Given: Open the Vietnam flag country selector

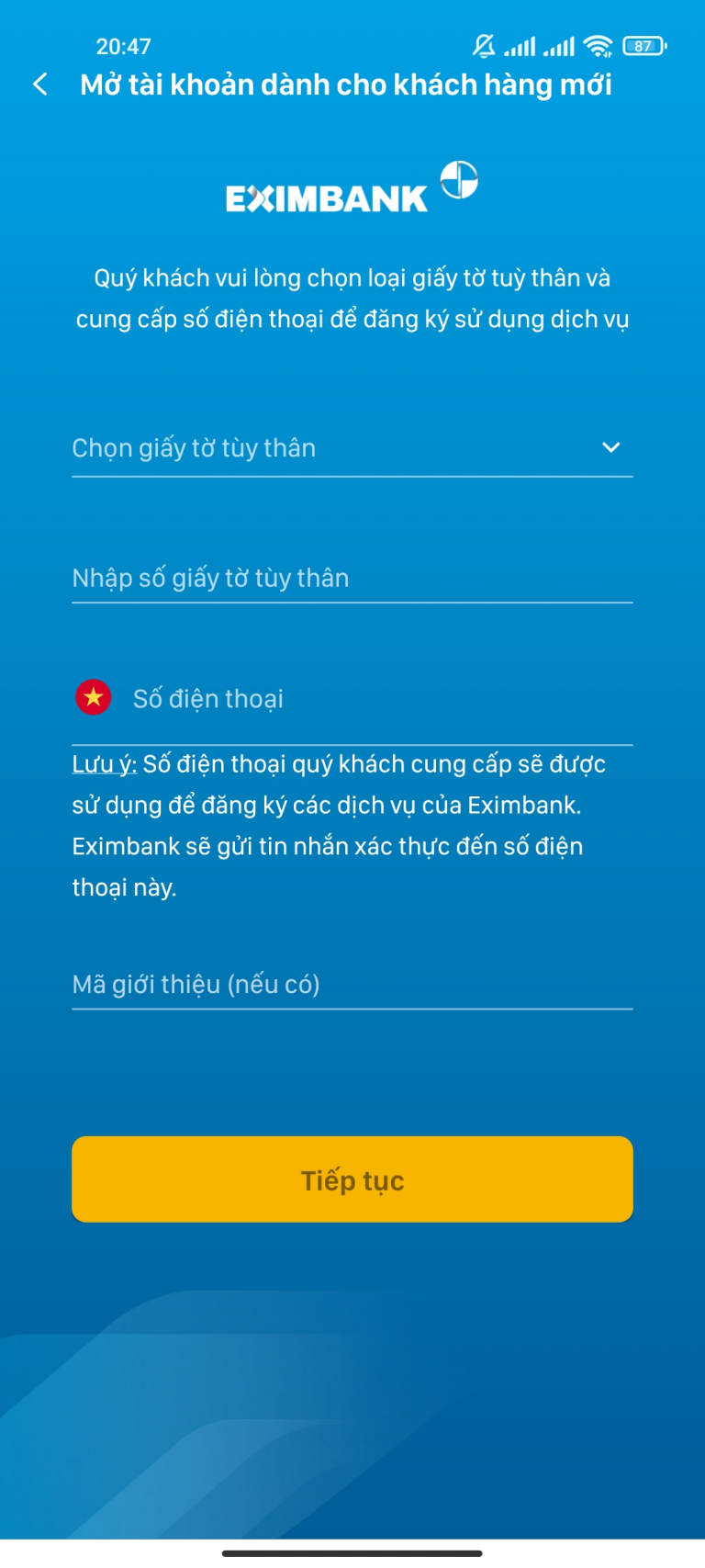Looking at the screenshot, I should (x=94, y=698).
